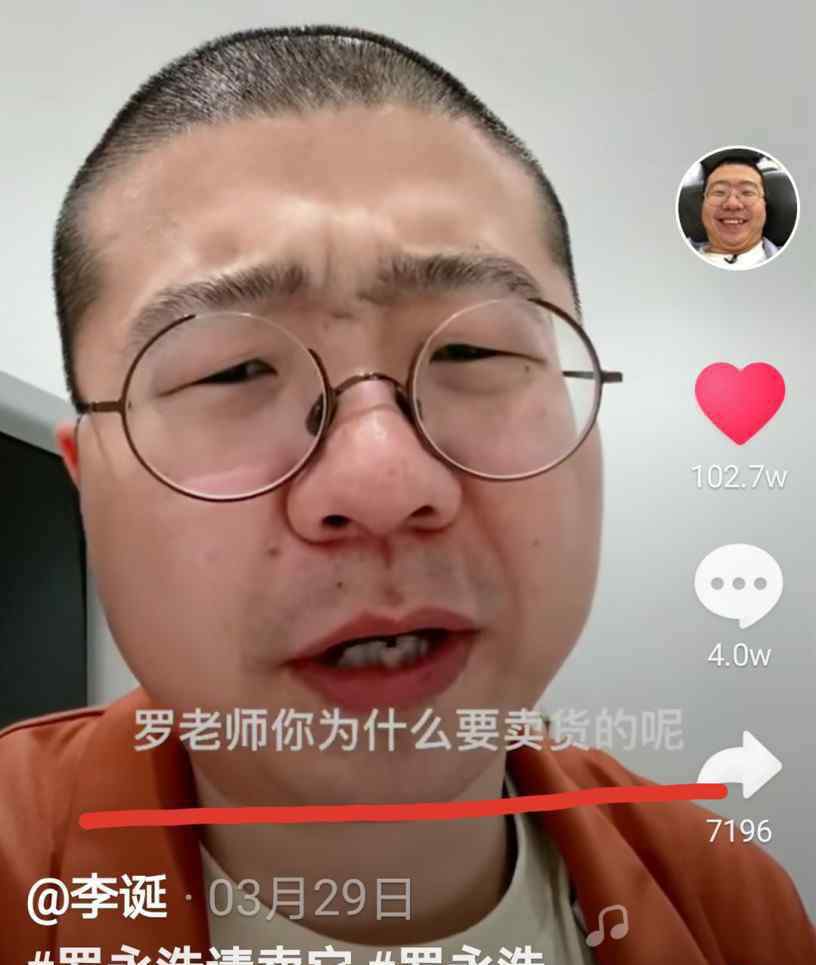Open the creator's profile avatar

pyautogui.click(x=738, y=209)
